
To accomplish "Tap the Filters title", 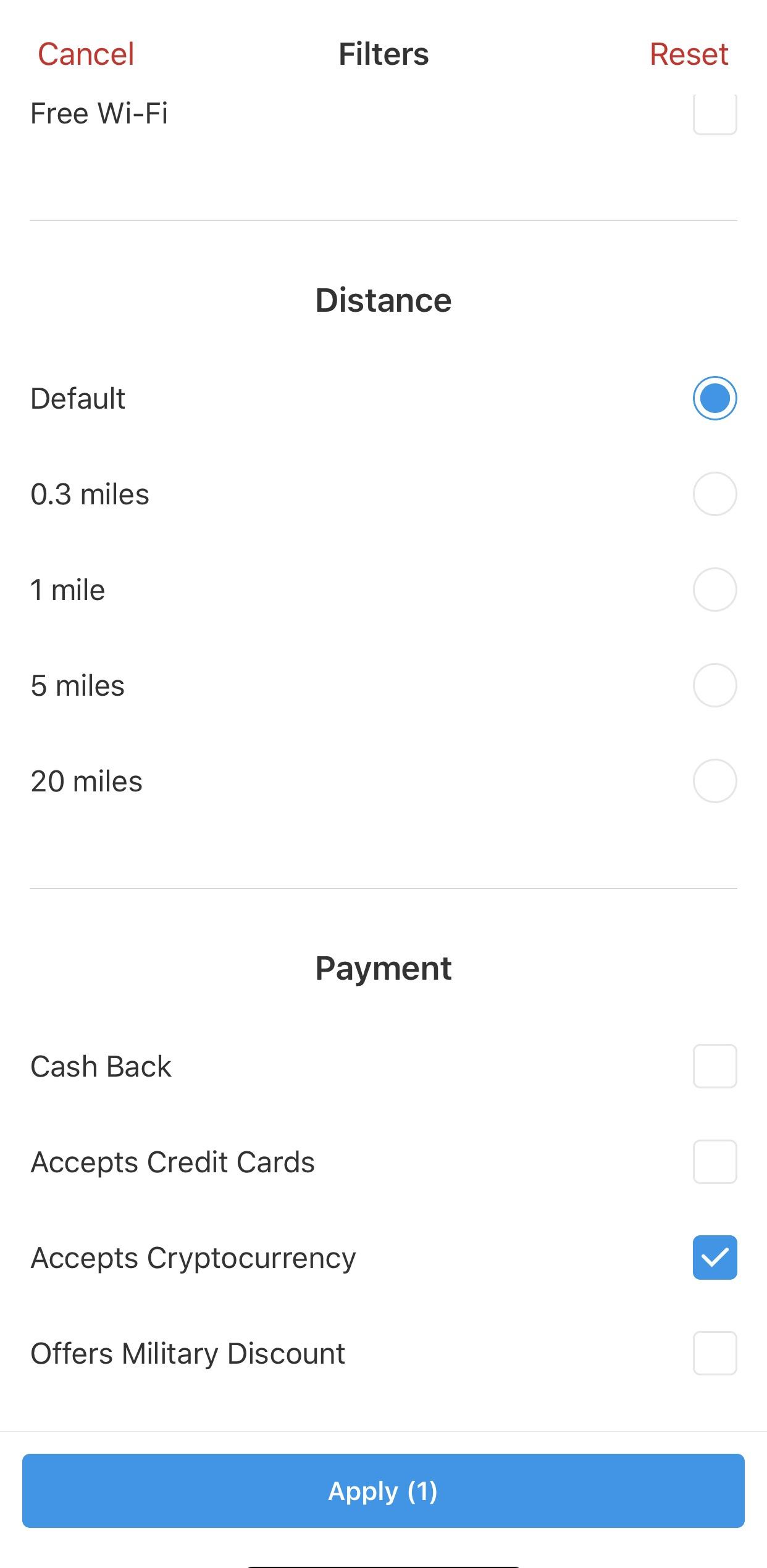I will point(383,54).
